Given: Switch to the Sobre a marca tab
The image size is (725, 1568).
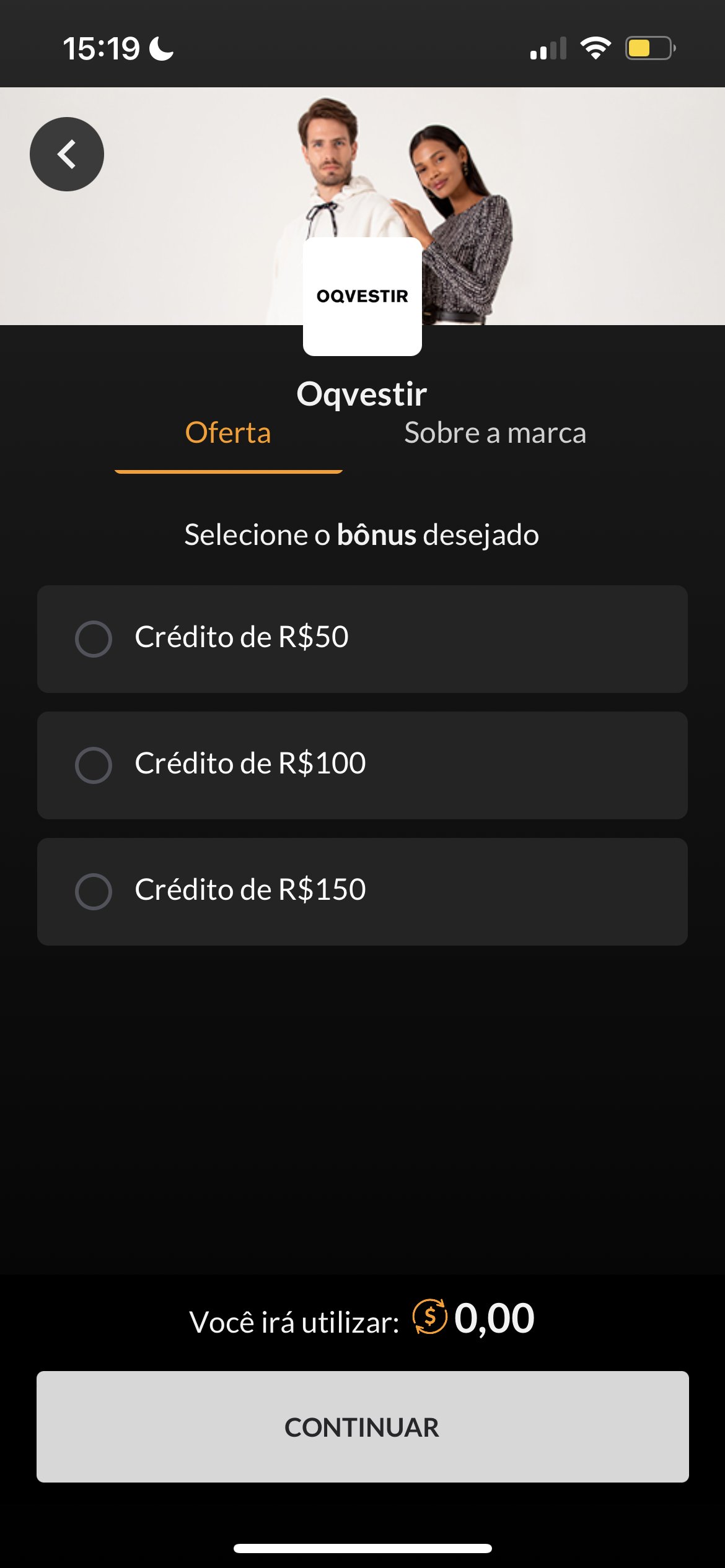Looking at the screenshot, I should 495,433.
